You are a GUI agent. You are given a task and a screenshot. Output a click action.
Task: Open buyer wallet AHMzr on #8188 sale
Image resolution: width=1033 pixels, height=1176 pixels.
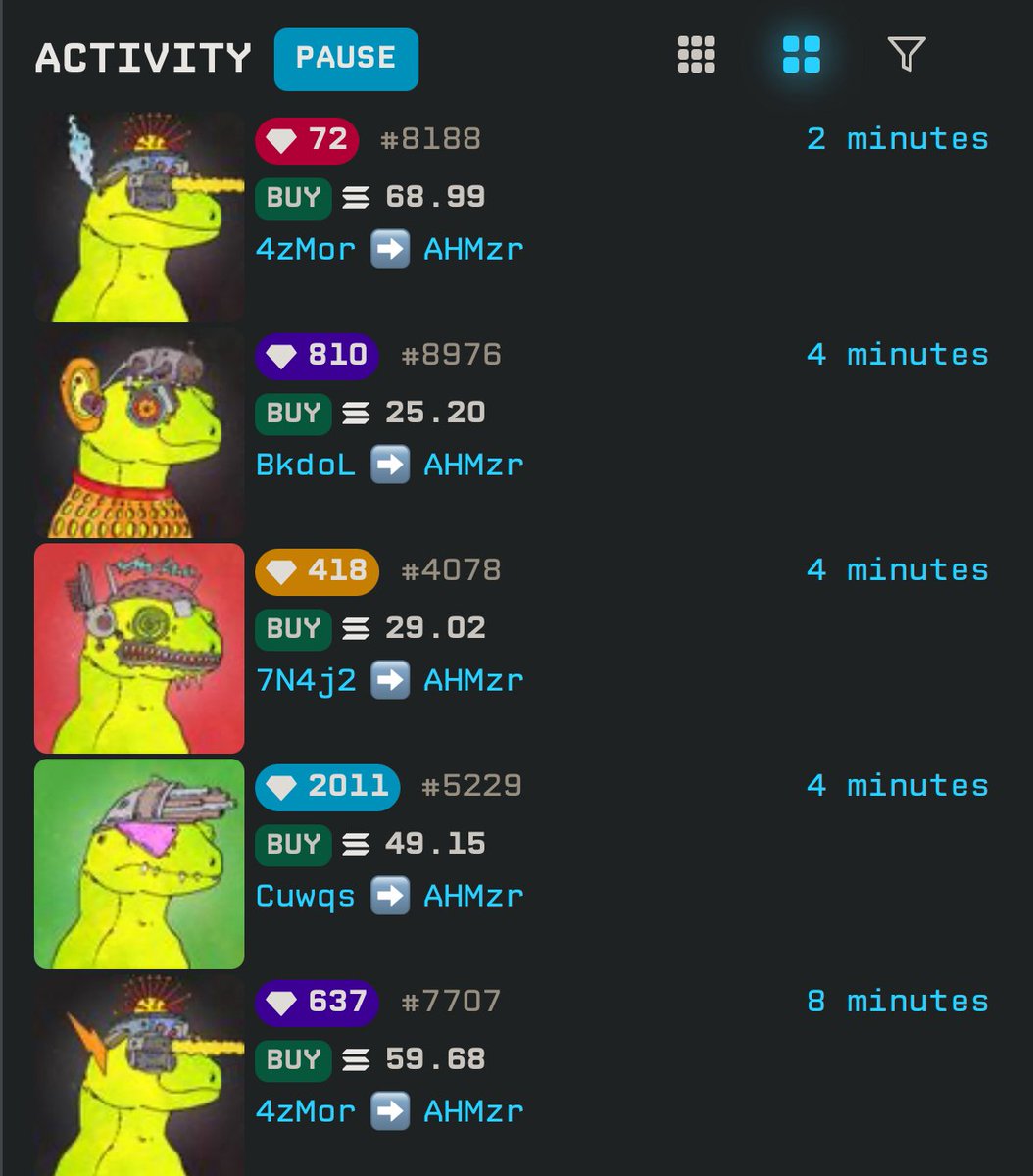click(473, 249)
